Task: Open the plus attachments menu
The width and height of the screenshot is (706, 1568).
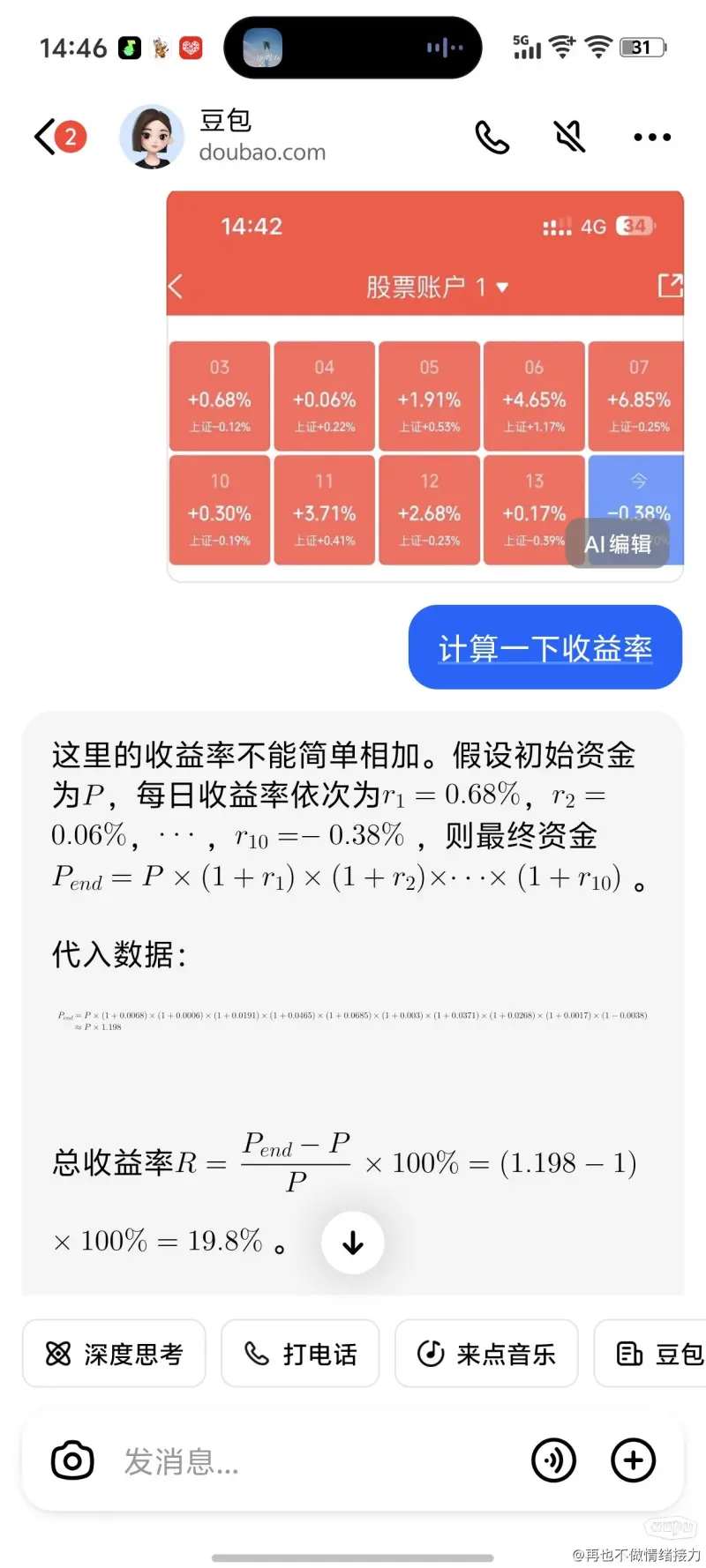Action: [x=634, y=1460]
